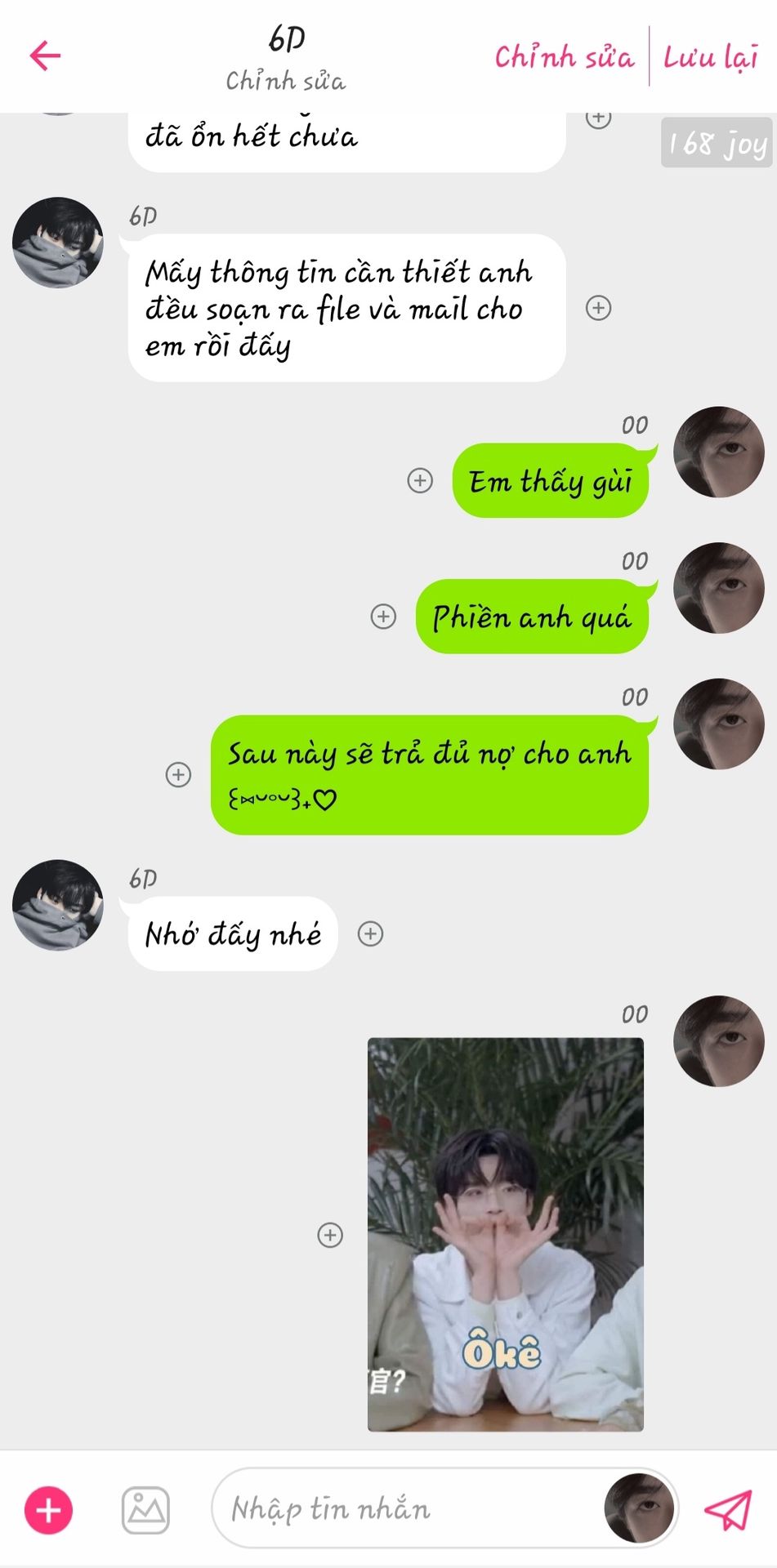Tap plus icon beside "Sau này sẽ trả" message
The height and width of the screenshot is (1568, 777).
(178, 774)
